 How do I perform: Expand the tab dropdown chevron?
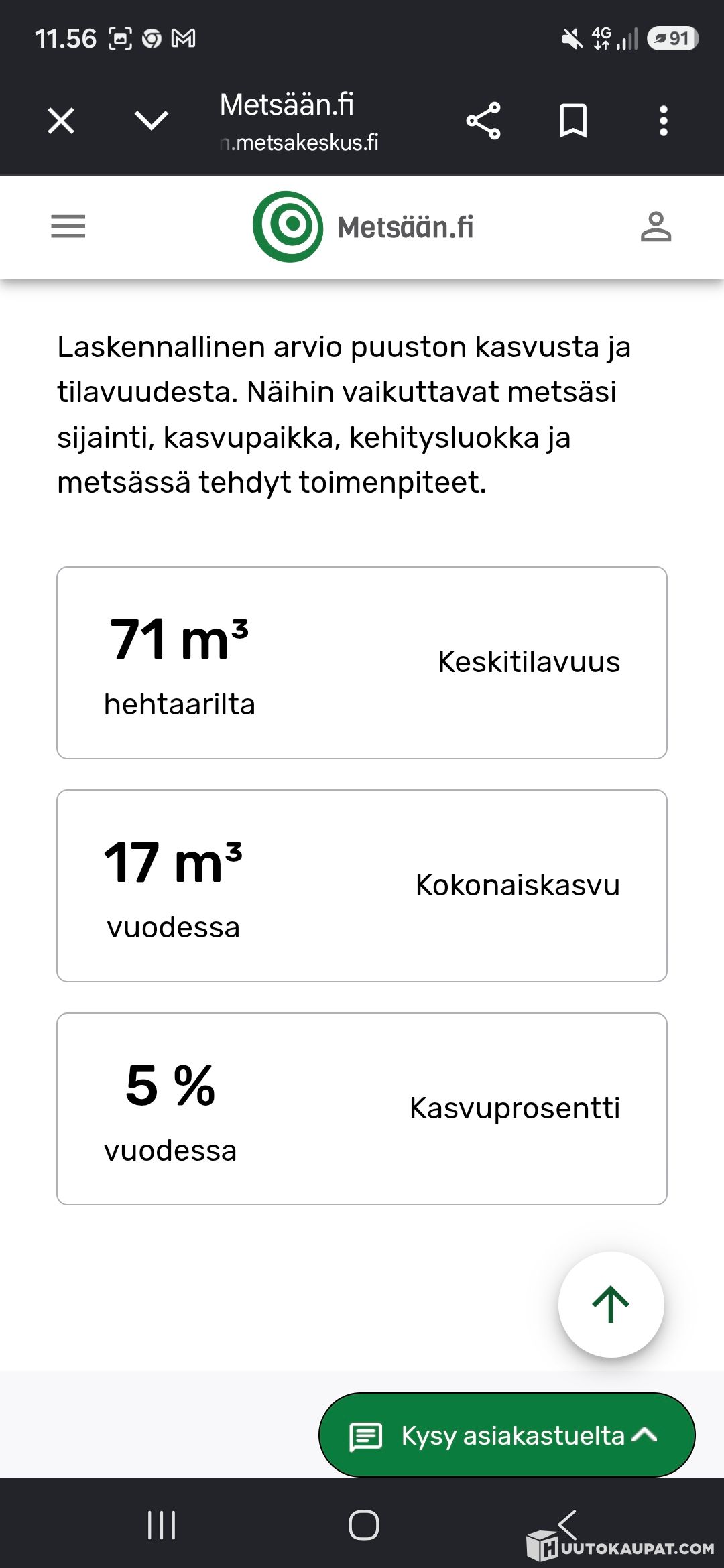[x=152, y=121]
